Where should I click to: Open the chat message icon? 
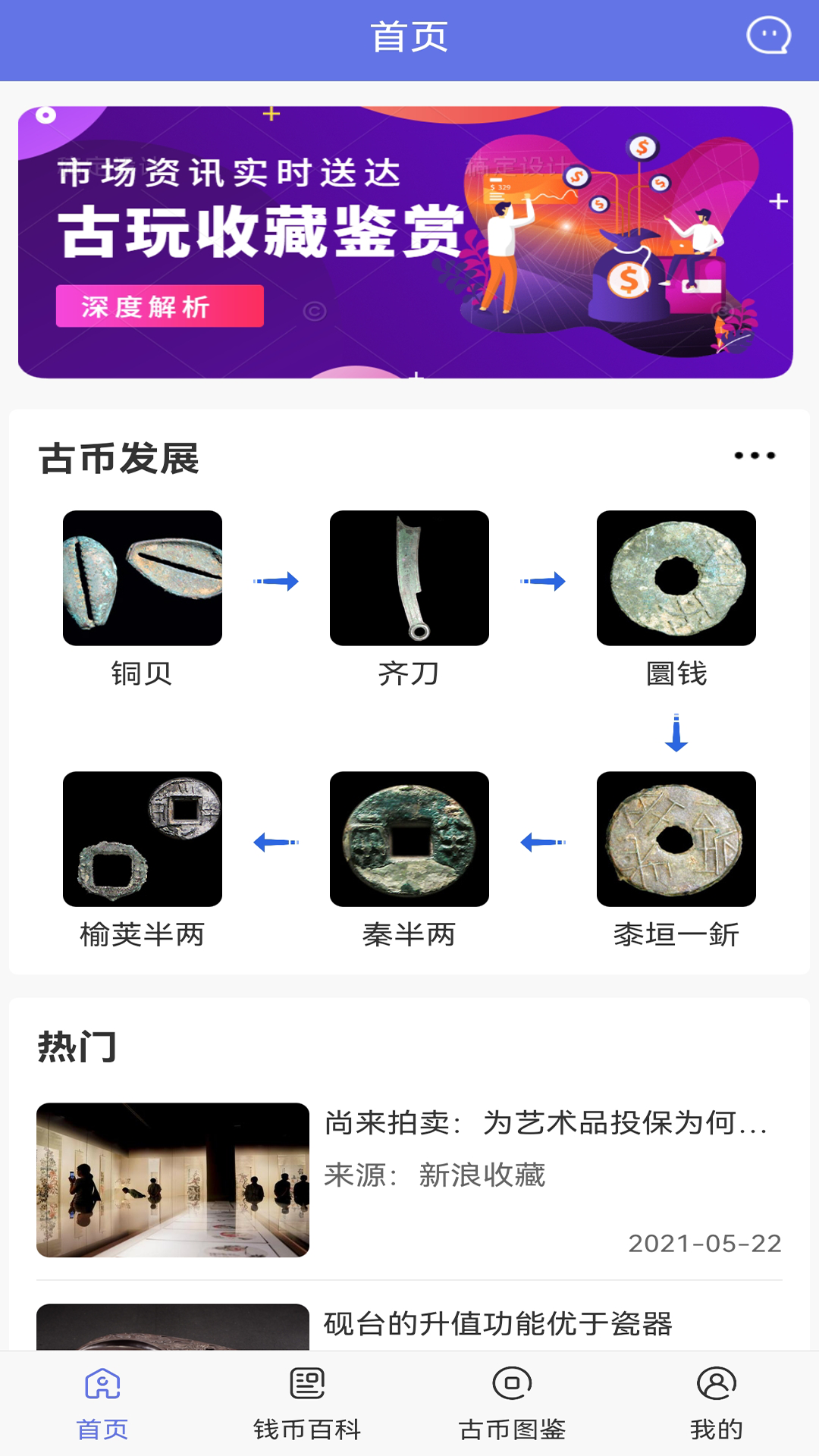coord(768,36)
